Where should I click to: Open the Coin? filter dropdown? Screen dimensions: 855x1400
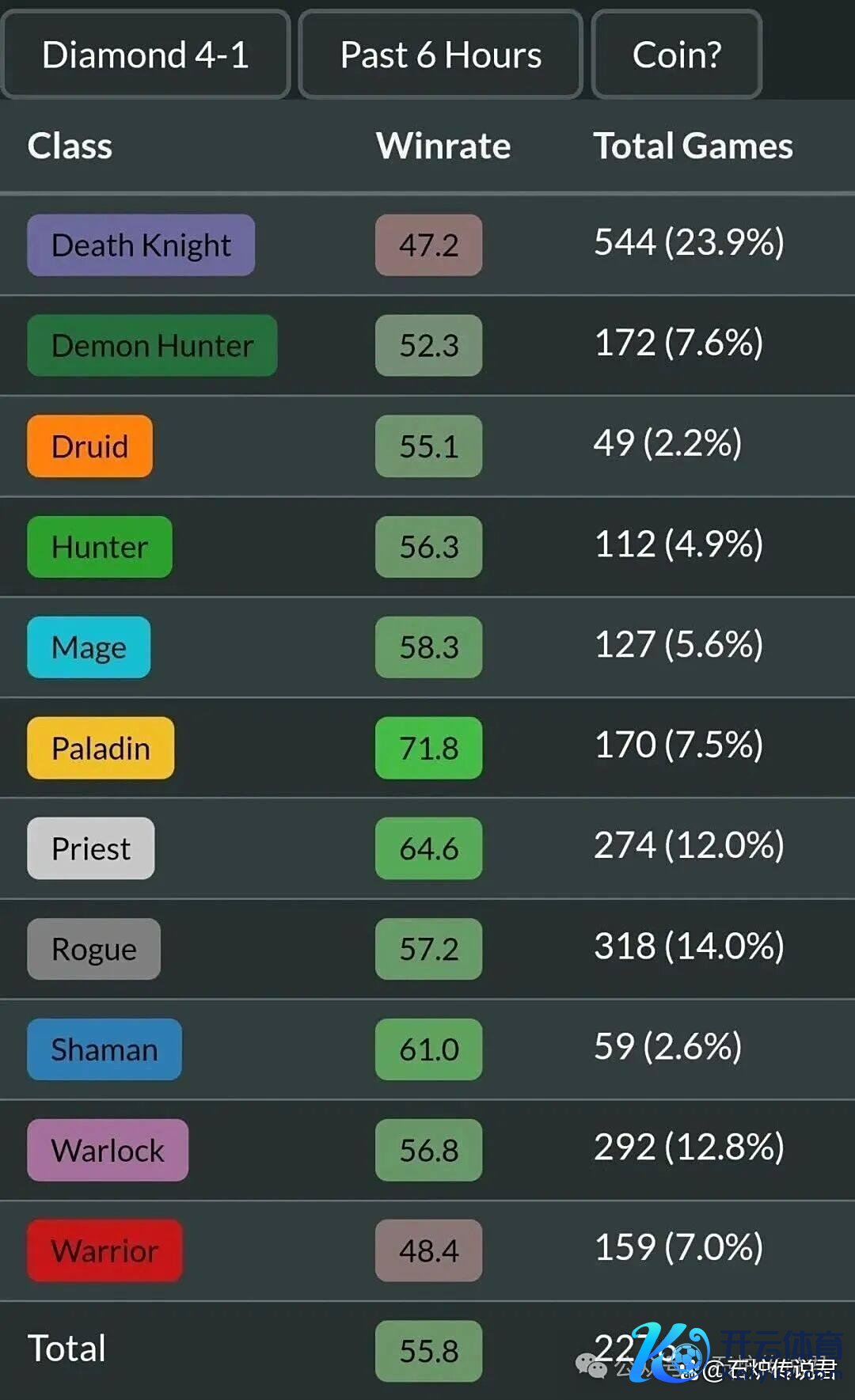(676, 55)
